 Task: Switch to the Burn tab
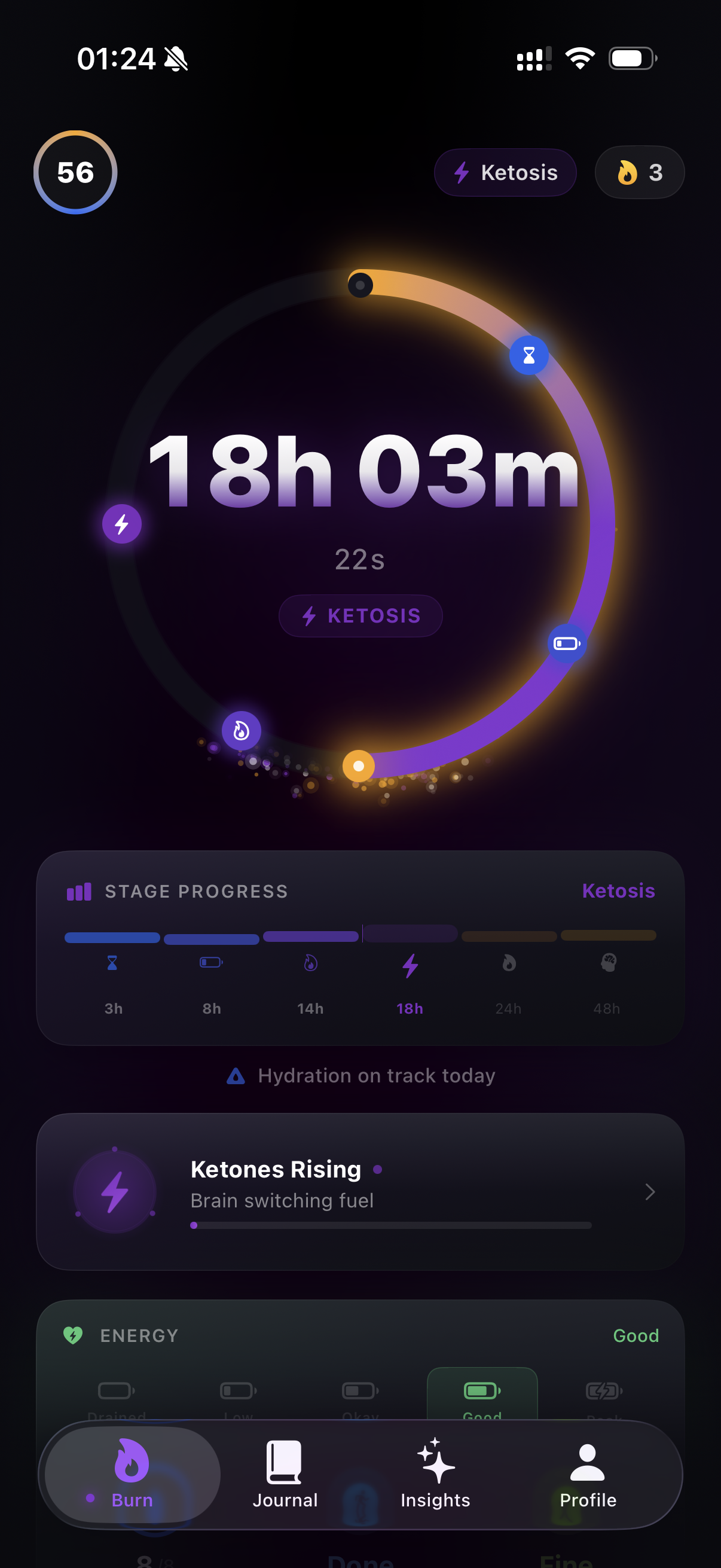tap(132, 1474)
